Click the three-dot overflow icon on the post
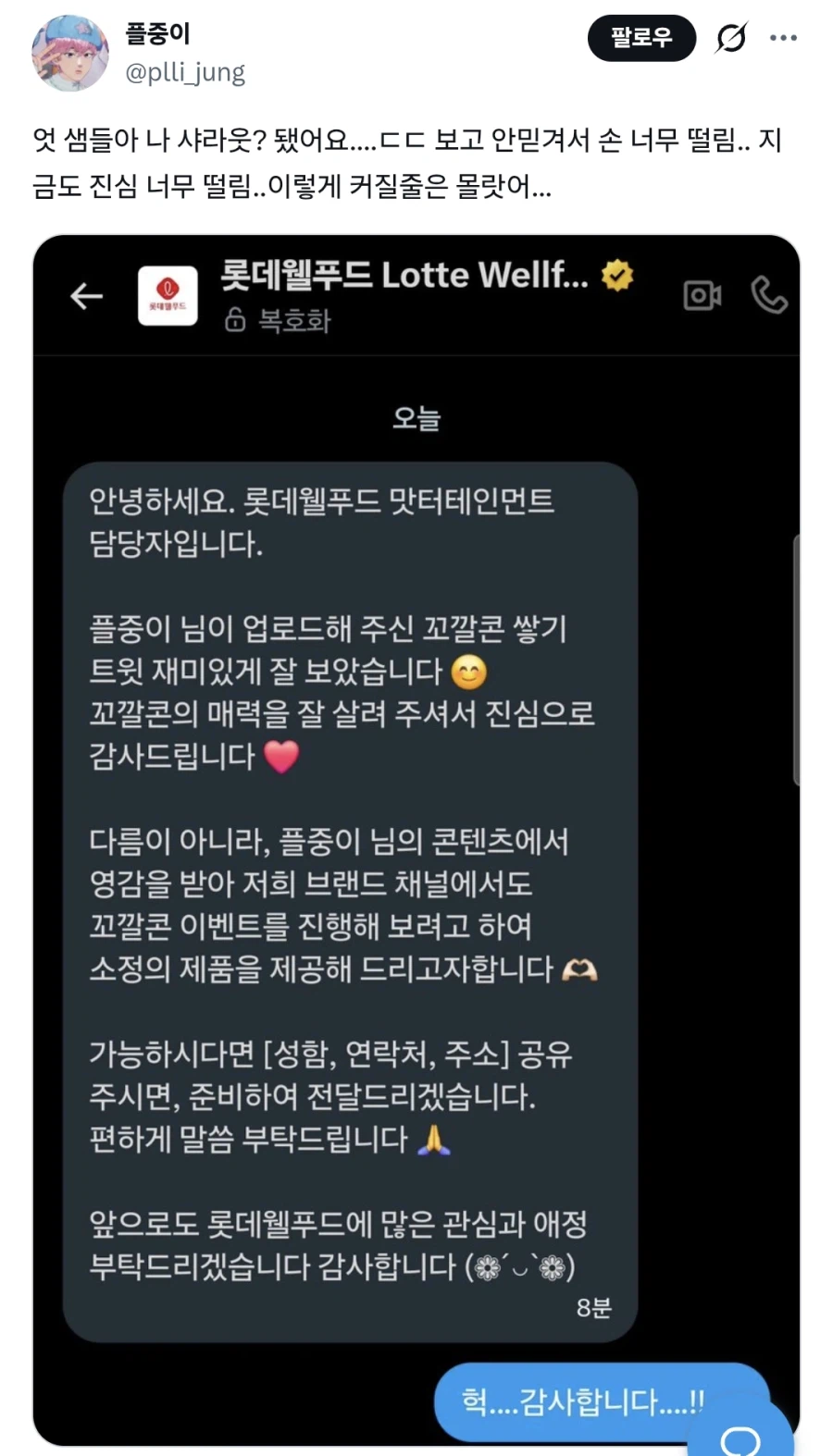This screenshot has width=833, height=1456. click(784, 38)
